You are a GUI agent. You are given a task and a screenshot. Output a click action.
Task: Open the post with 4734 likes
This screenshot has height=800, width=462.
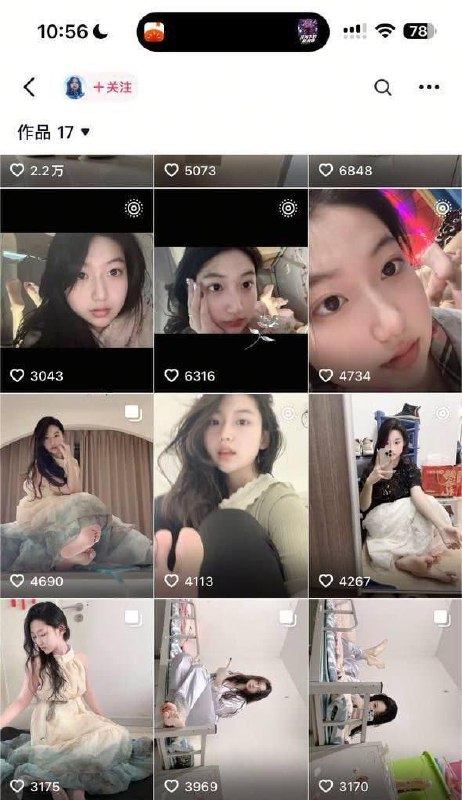[386, 291]
